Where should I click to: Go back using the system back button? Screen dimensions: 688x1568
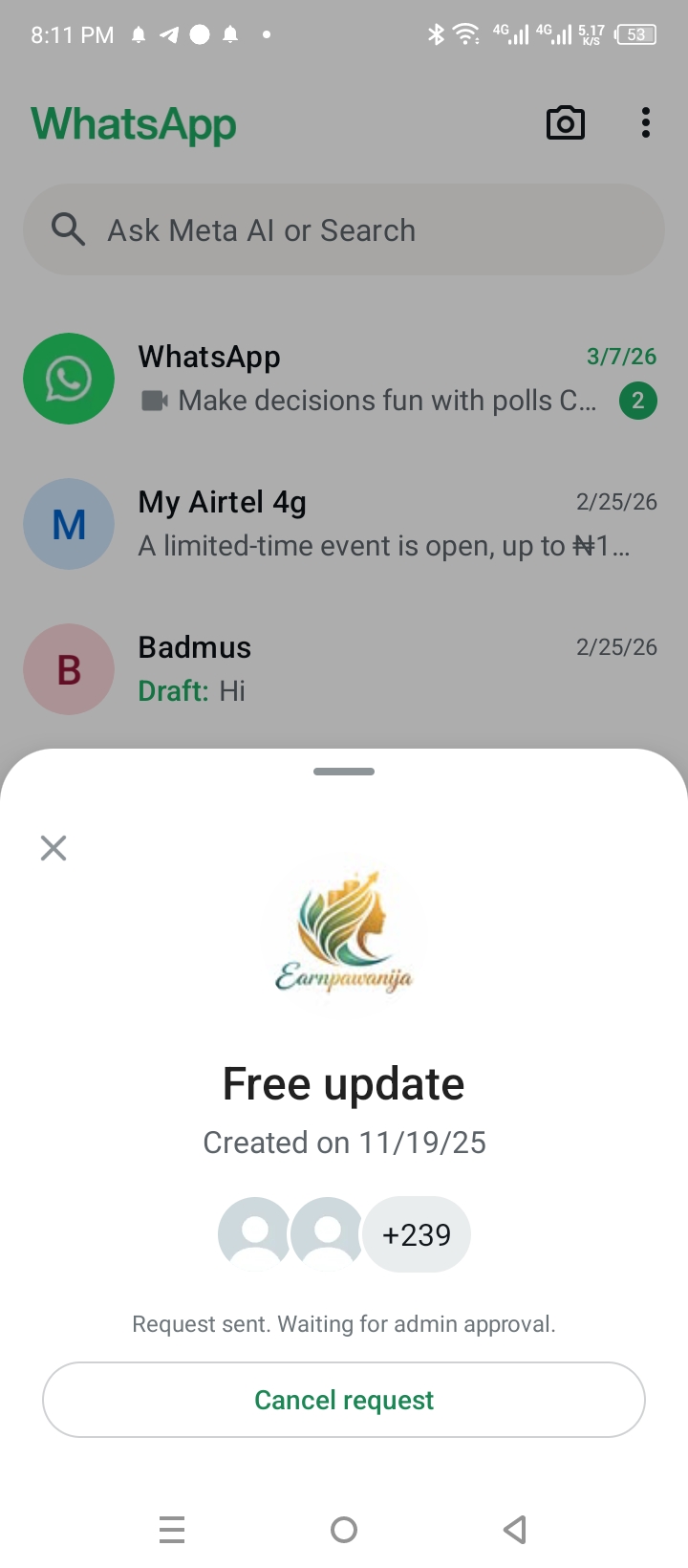(x=515, y=1530)
